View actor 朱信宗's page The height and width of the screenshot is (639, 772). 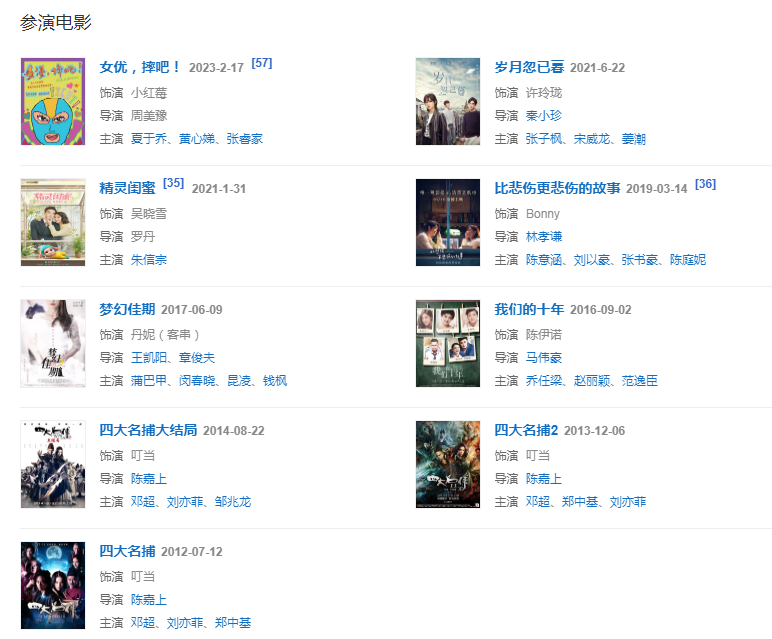pyautogui.click(x=149, y=260)
